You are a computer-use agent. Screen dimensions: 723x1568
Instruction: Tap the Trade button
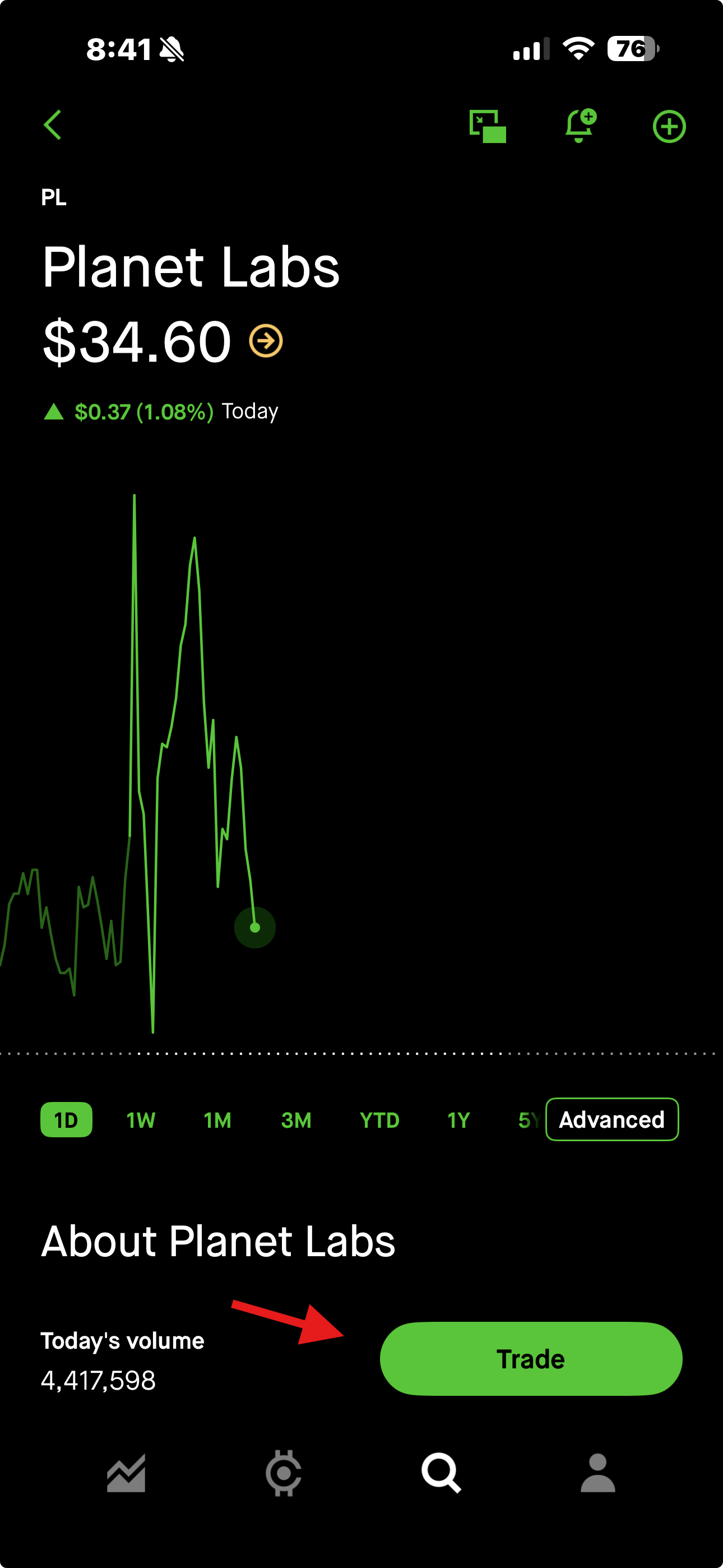click(x=531, y=1359)
